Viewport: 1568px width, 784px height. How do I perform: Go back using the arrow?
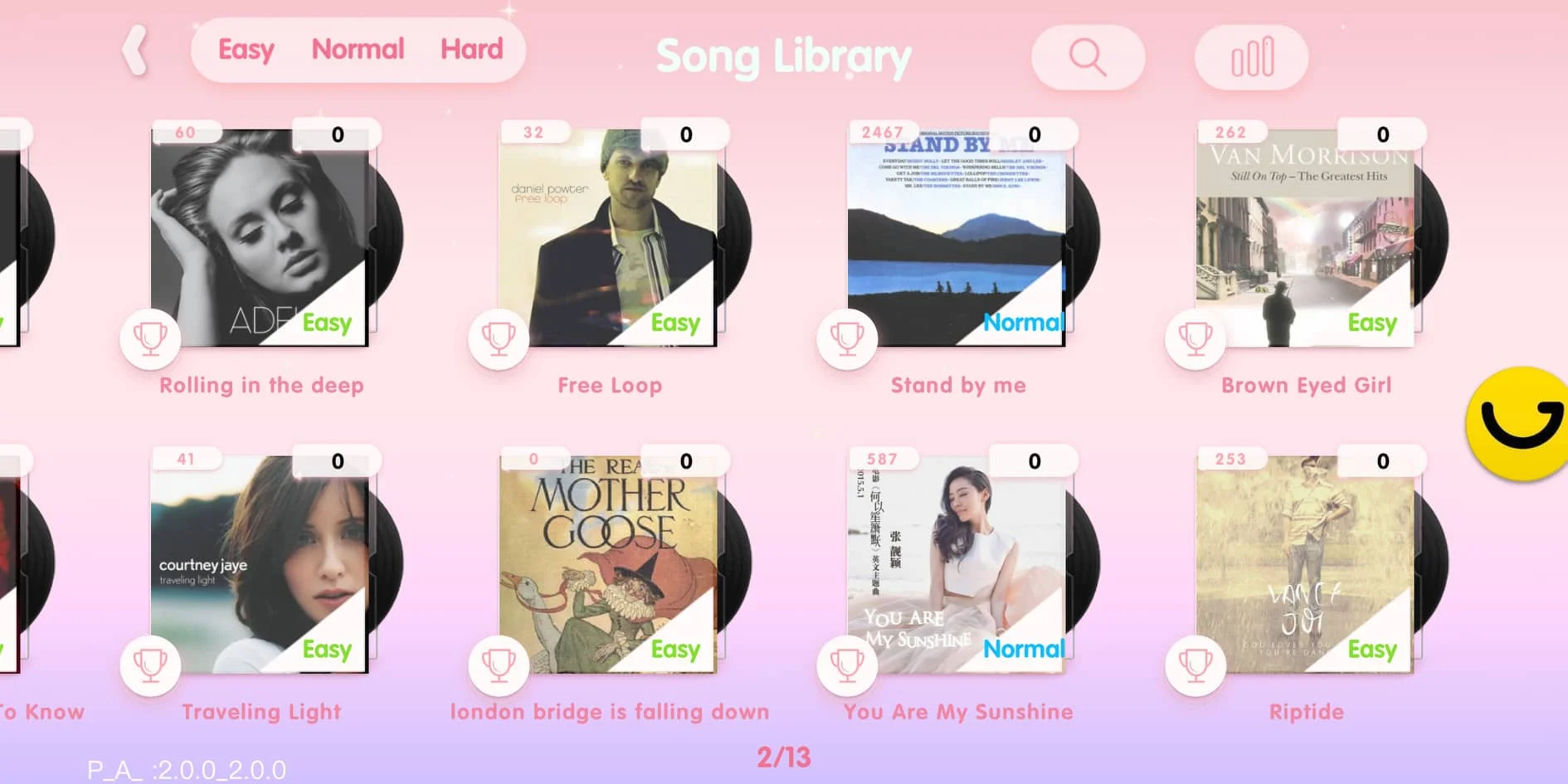(x=135, y=51)
